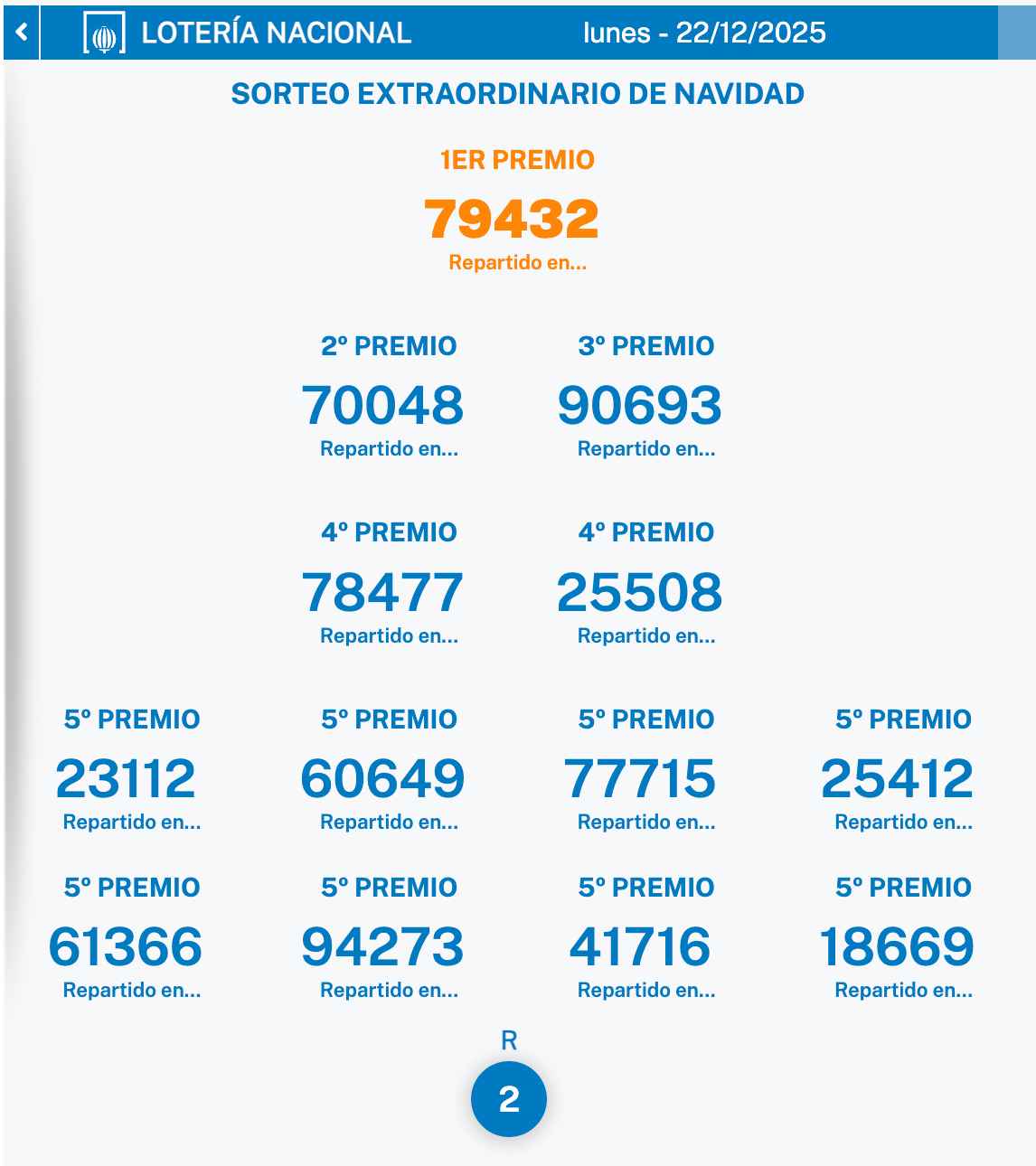The width and height of the screenshot is (1036, 1166).
Task: Show distribution for fifth prize 60649
Action: point(389,823)
